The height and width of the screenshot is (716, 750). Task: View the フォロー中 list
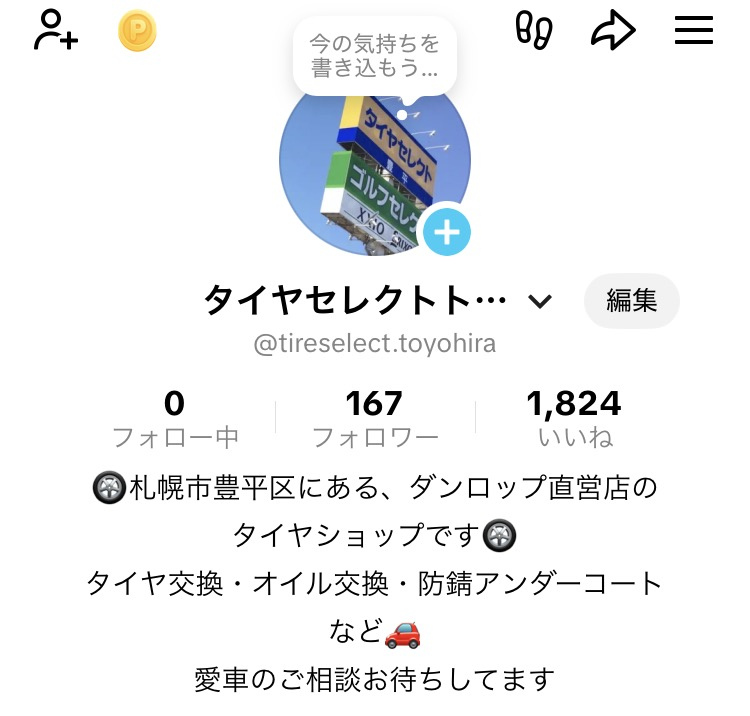175,419
